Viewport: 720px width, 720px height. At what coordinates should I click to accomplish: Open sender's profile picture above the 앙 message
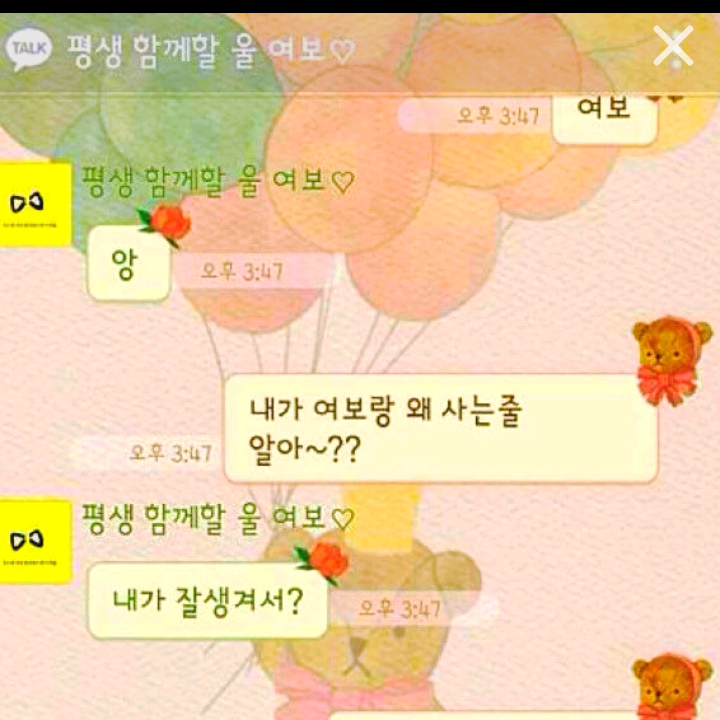[x=35, y=204]
